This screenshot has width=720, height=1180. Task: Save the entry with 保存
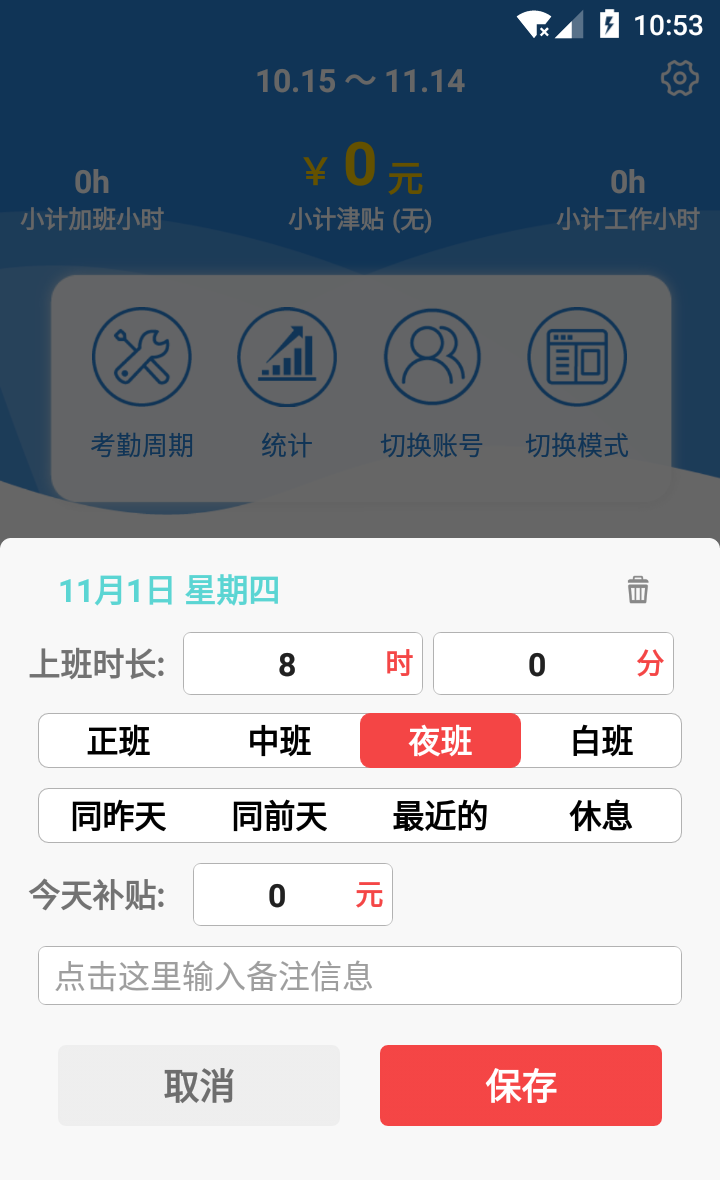click(521, 1086)
